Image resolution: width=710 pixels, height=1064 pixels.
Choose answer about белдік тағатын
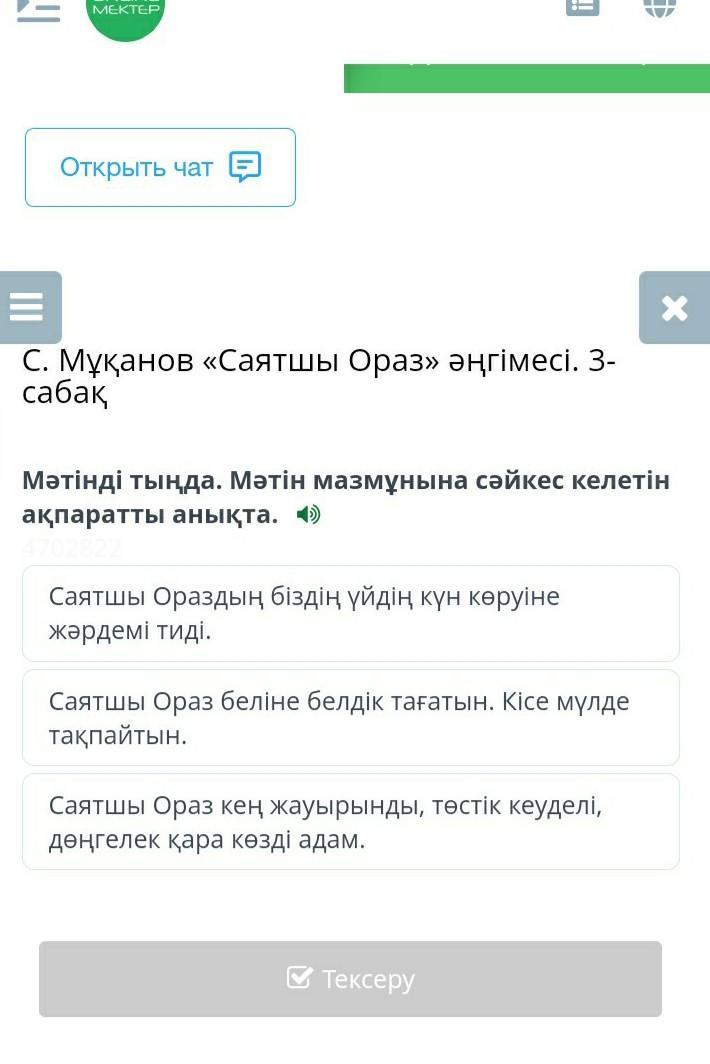coord(350,718)
